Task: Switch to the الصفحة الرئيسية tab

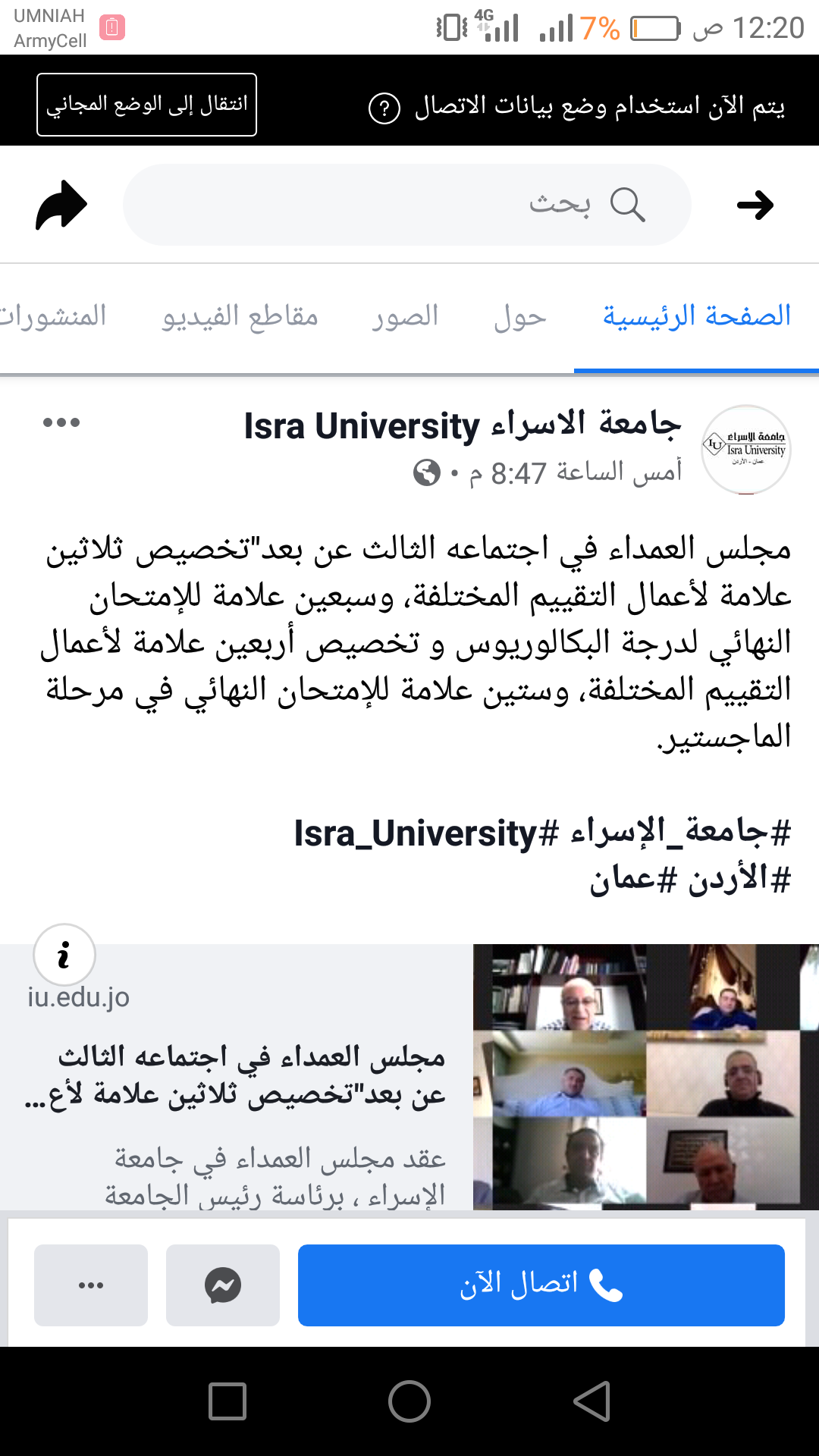Action: [x=696, y=316]
